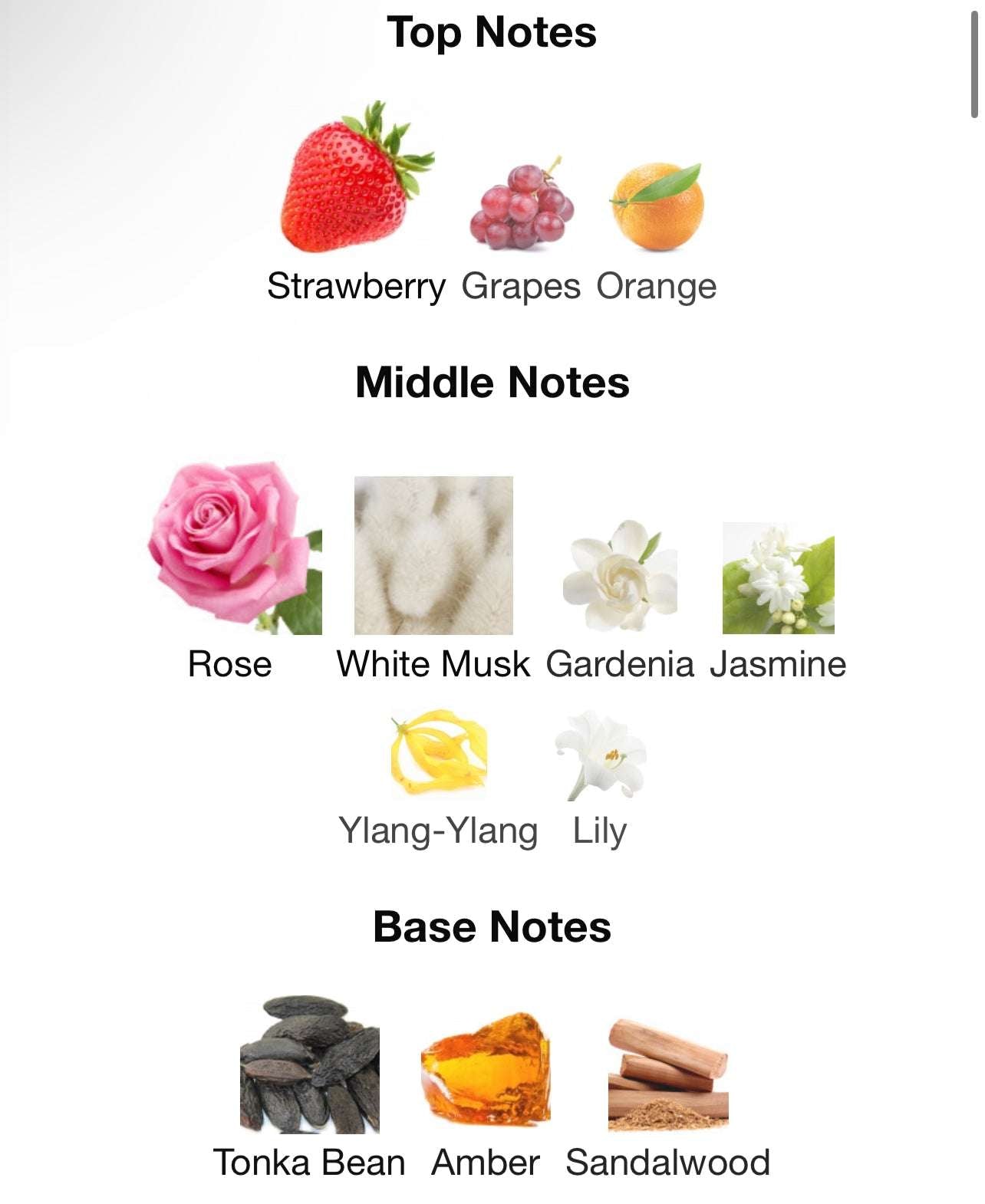Tap the Orange note
This screenshot has width=985, height=1204.
tap(657, 207)
